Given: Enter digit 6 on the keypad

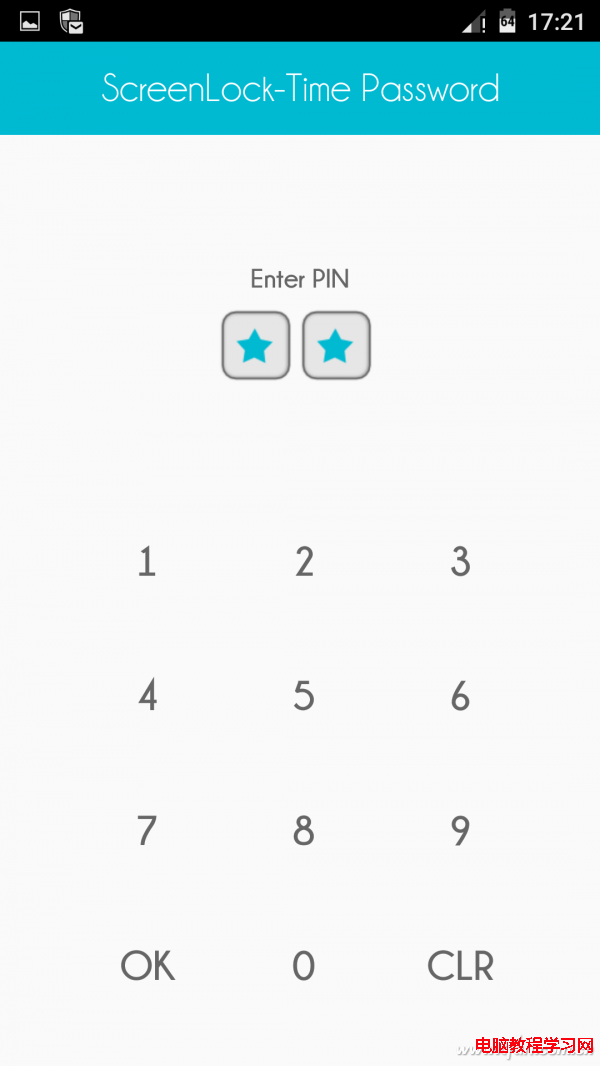Looking at the screenshot, I should point(460,696).
